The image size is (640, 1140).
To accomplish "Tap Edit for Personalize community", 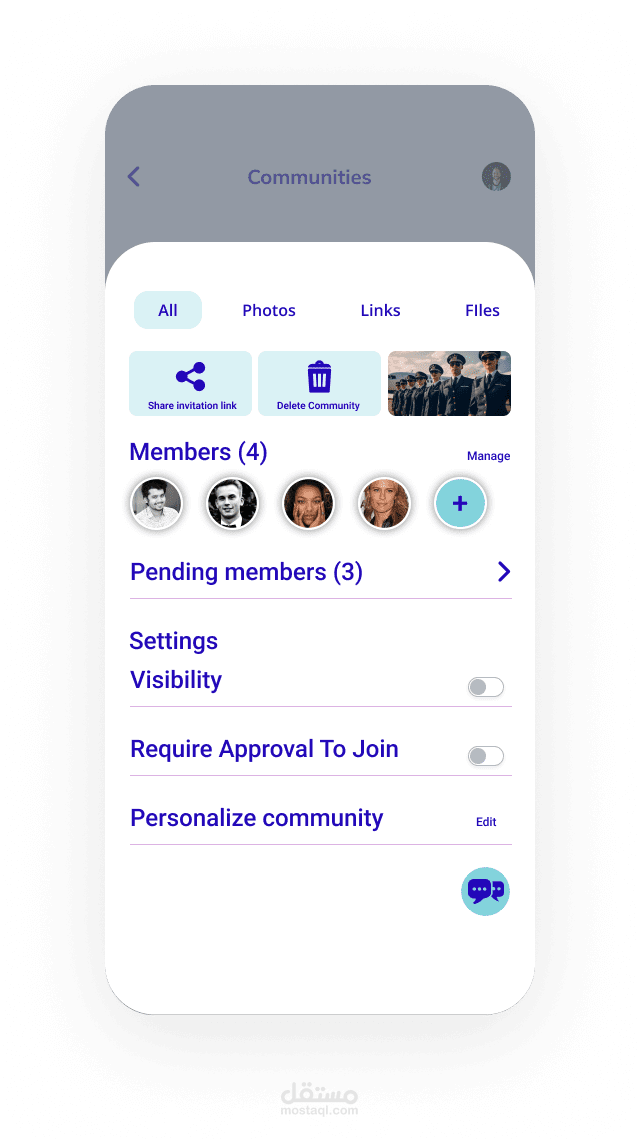I will coord(486,822).
